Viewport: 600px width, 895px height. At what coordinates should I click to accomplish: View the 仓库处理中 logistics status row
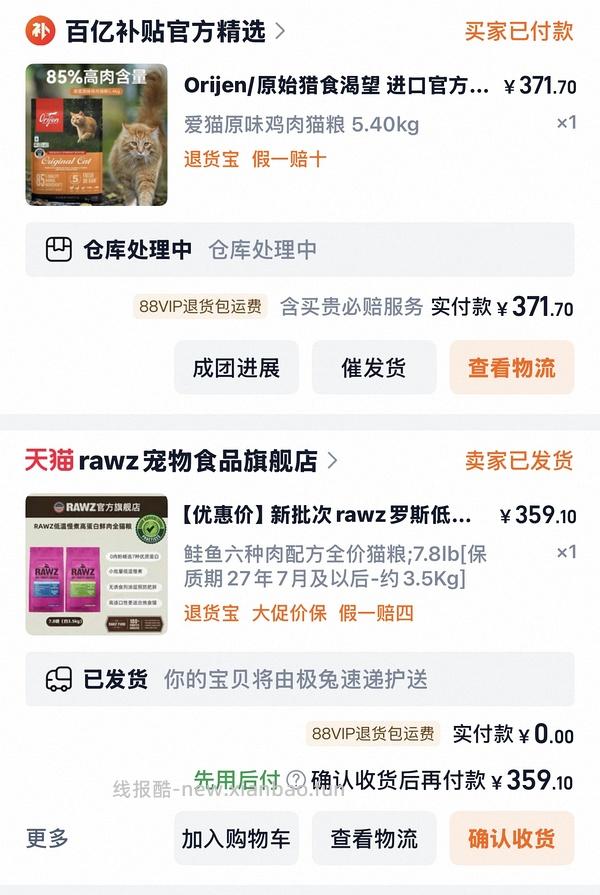(300, 250)
